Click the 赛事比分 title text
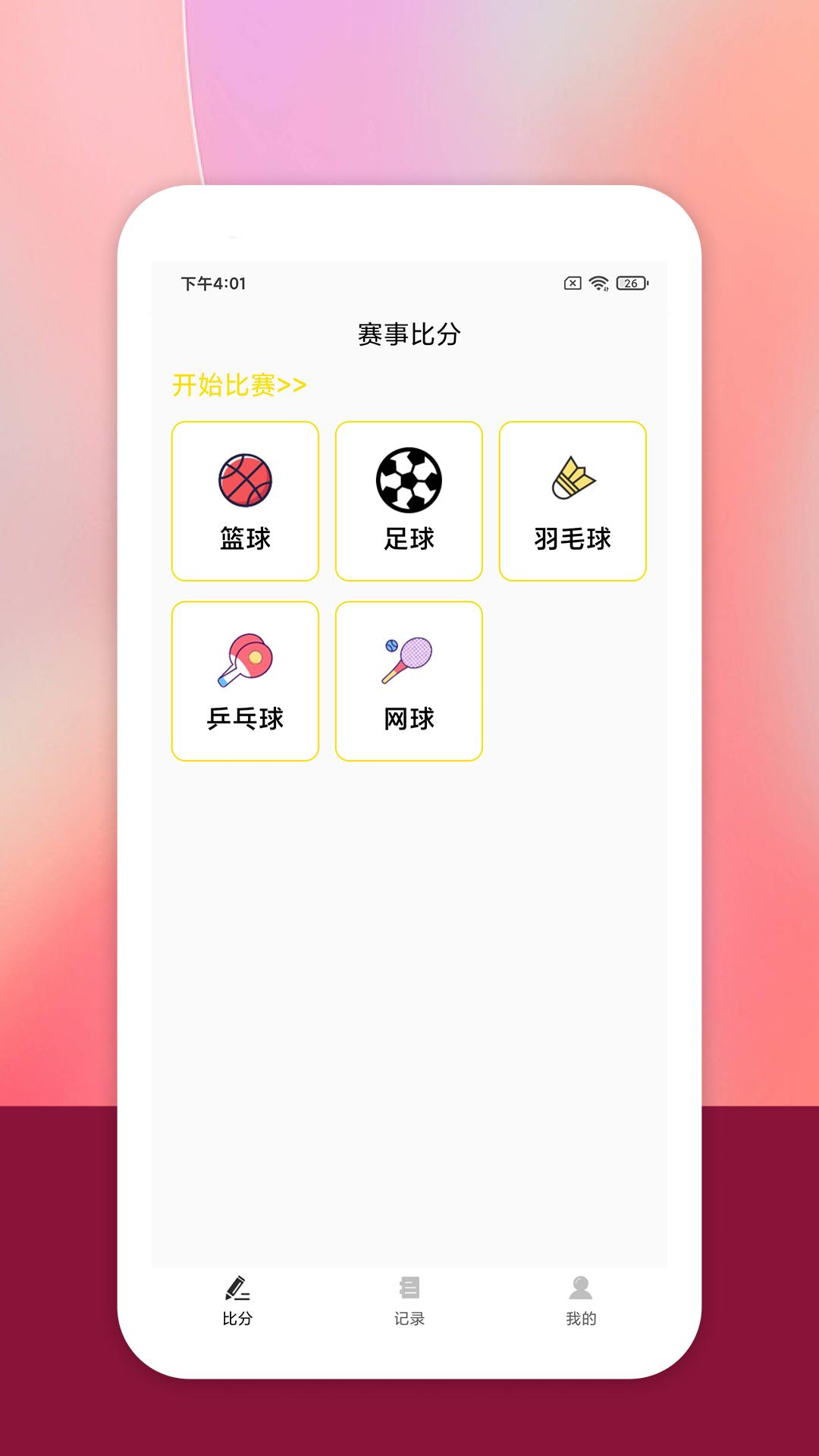This screenshot has width=819, height=1456. tap(409, 333)
